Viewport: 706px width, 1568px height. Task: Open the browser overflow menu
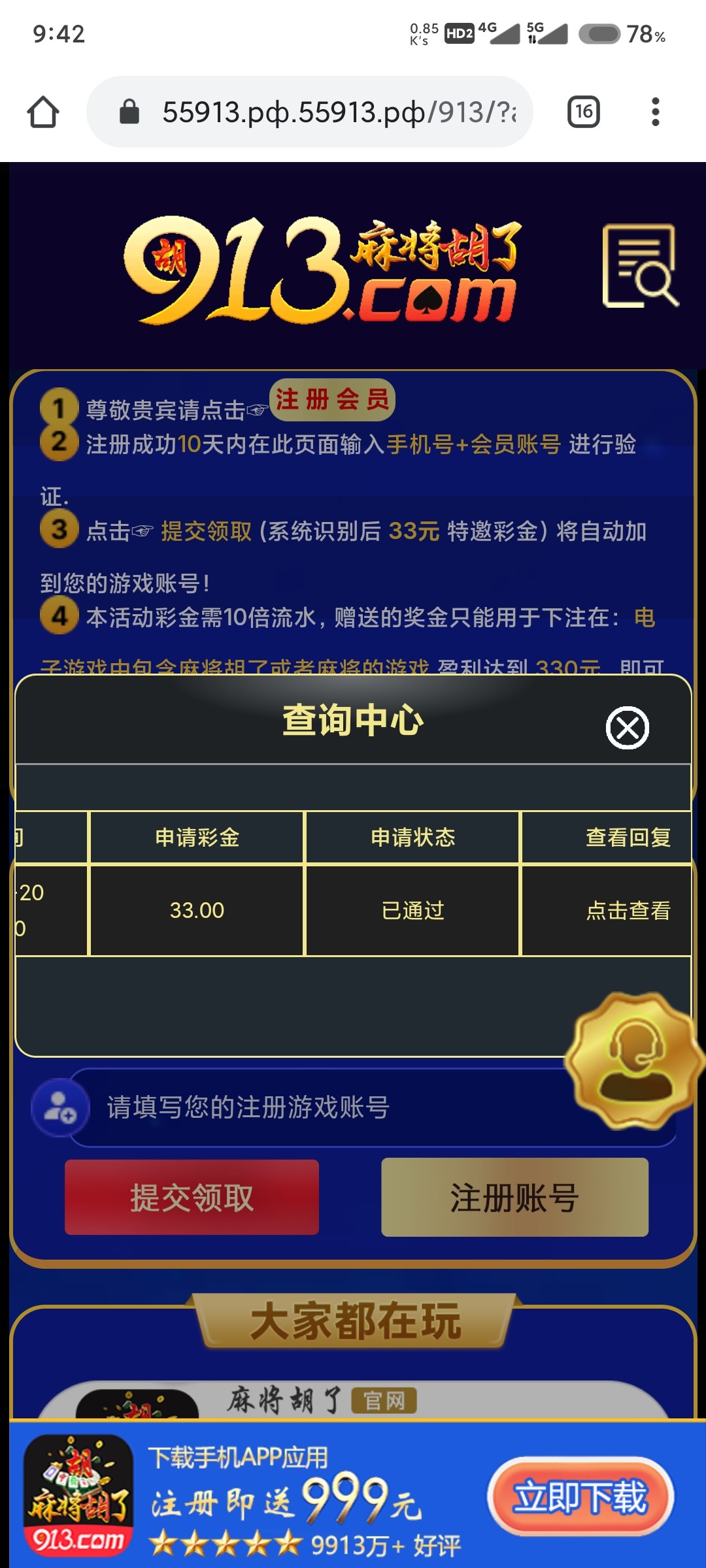655,112
